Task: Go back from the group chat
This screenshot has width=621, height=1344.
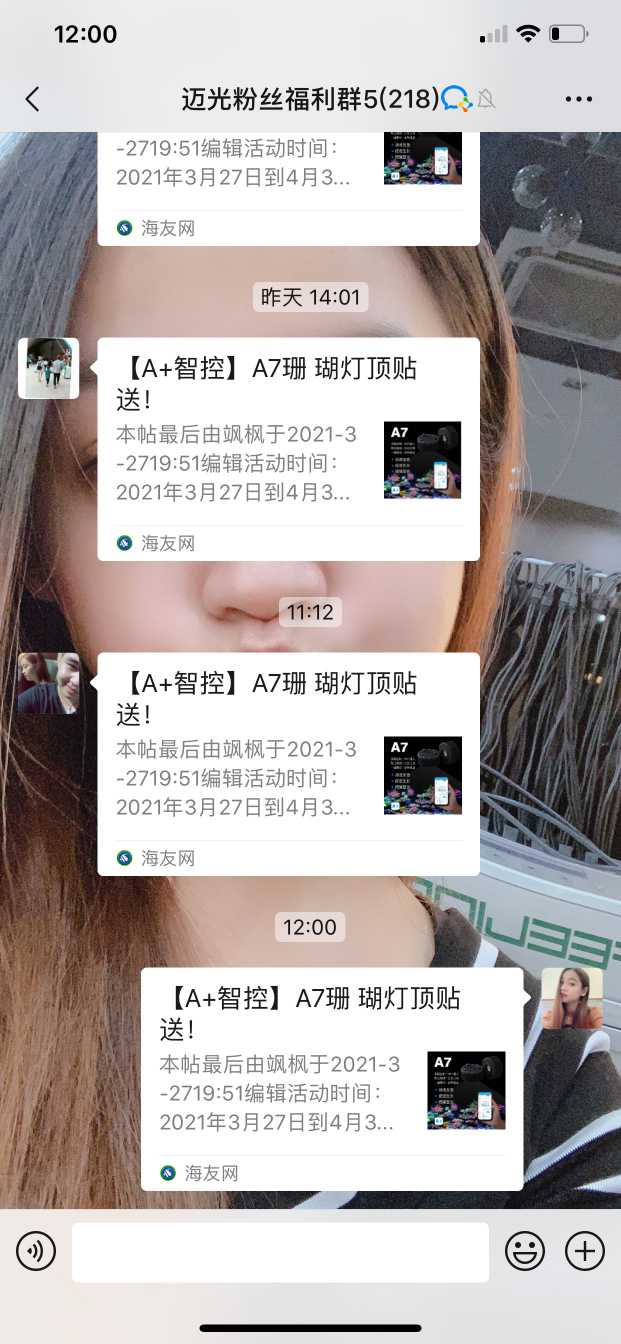Action: point(33,99)
